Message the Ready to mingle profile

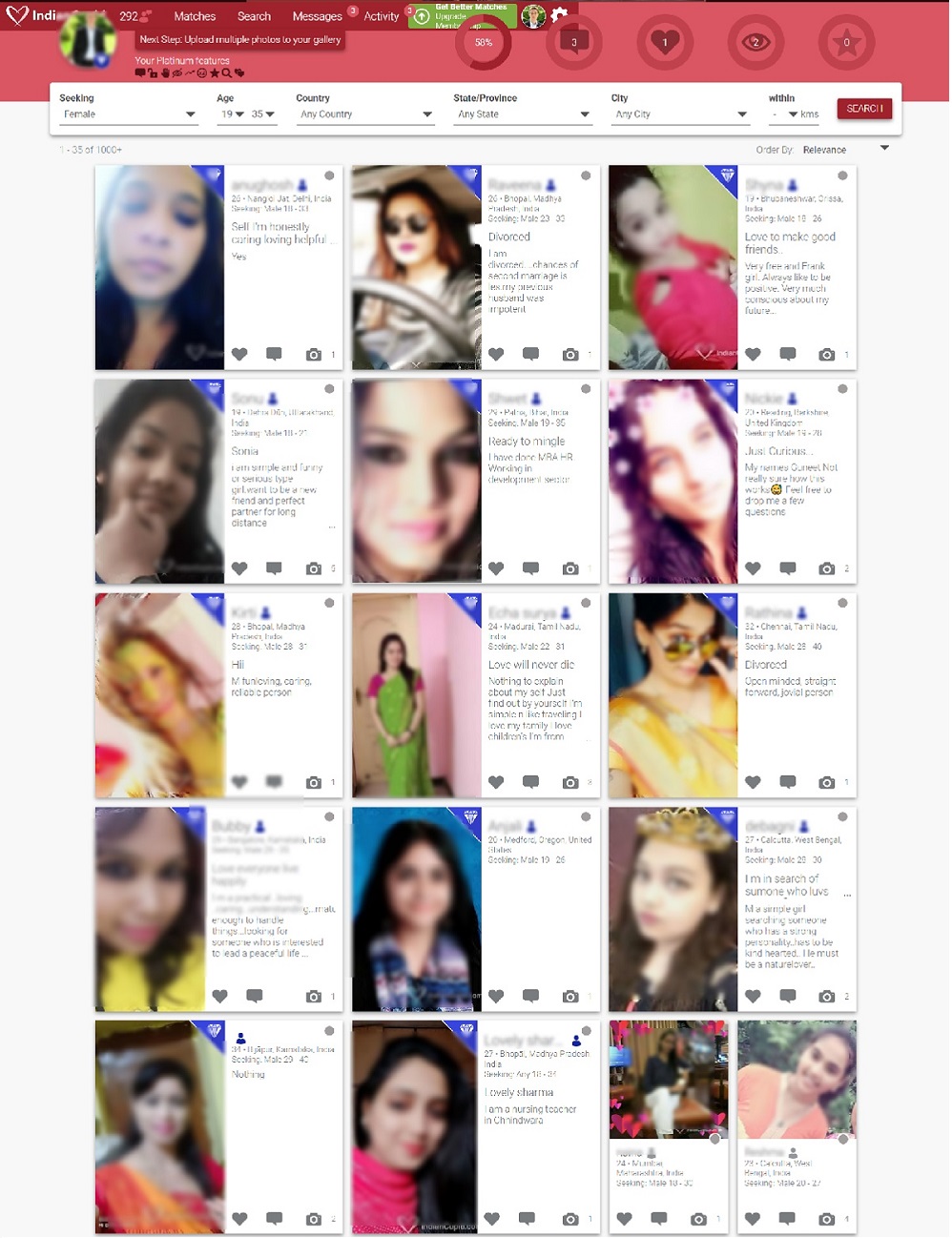531,568
